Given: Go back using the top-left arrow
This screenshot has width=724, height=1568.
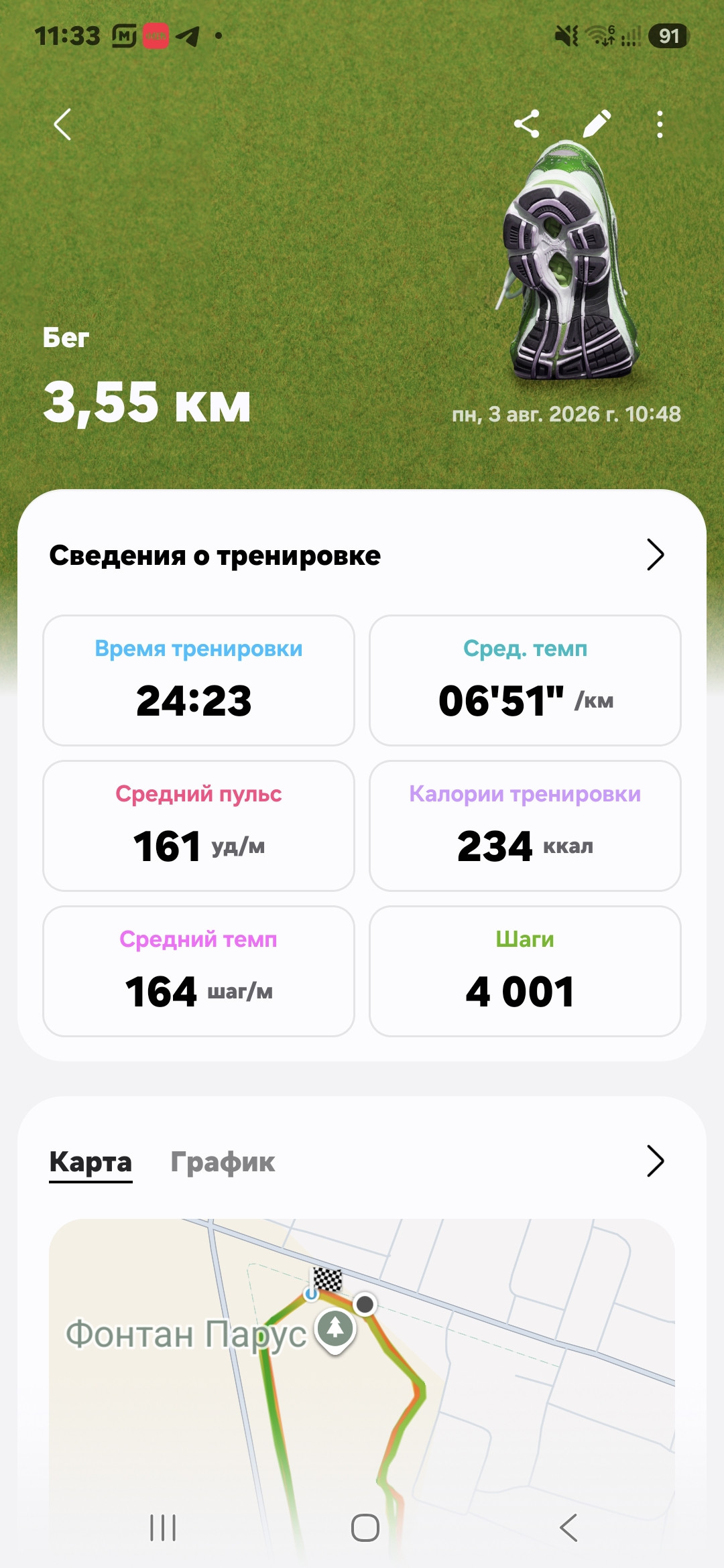Looking at the screenshot, I should pyautogui.click(x=62, y=125).
